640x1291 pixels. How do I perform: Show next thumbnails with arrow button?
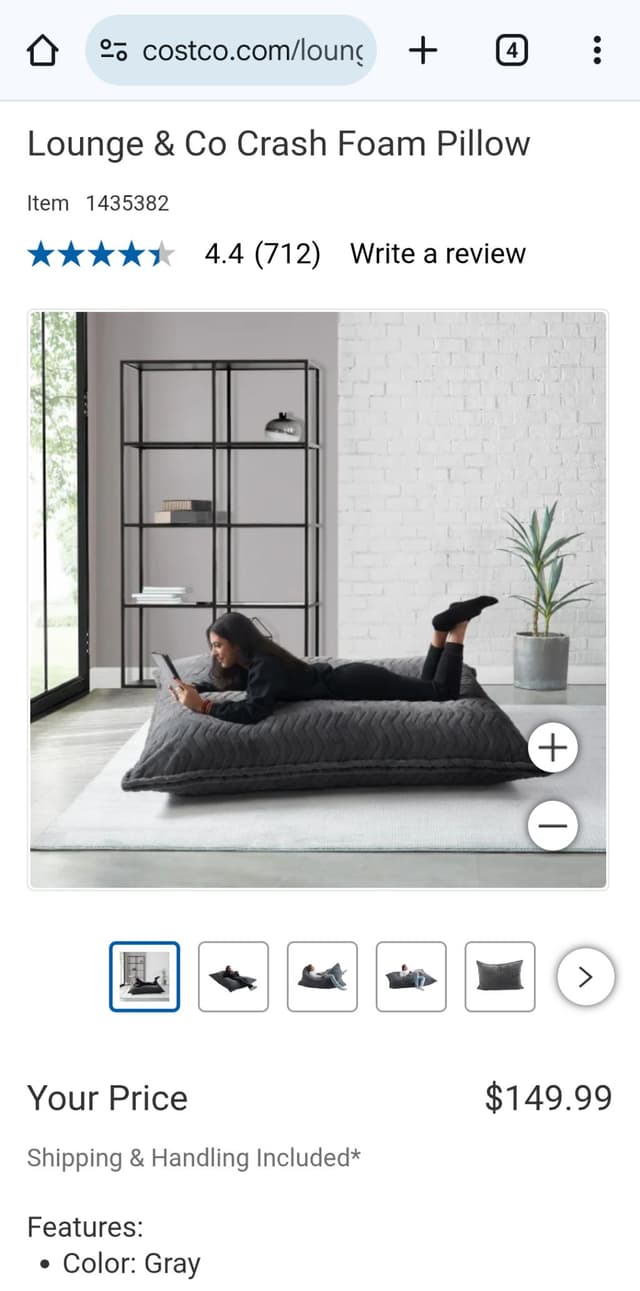click(585, 976)
